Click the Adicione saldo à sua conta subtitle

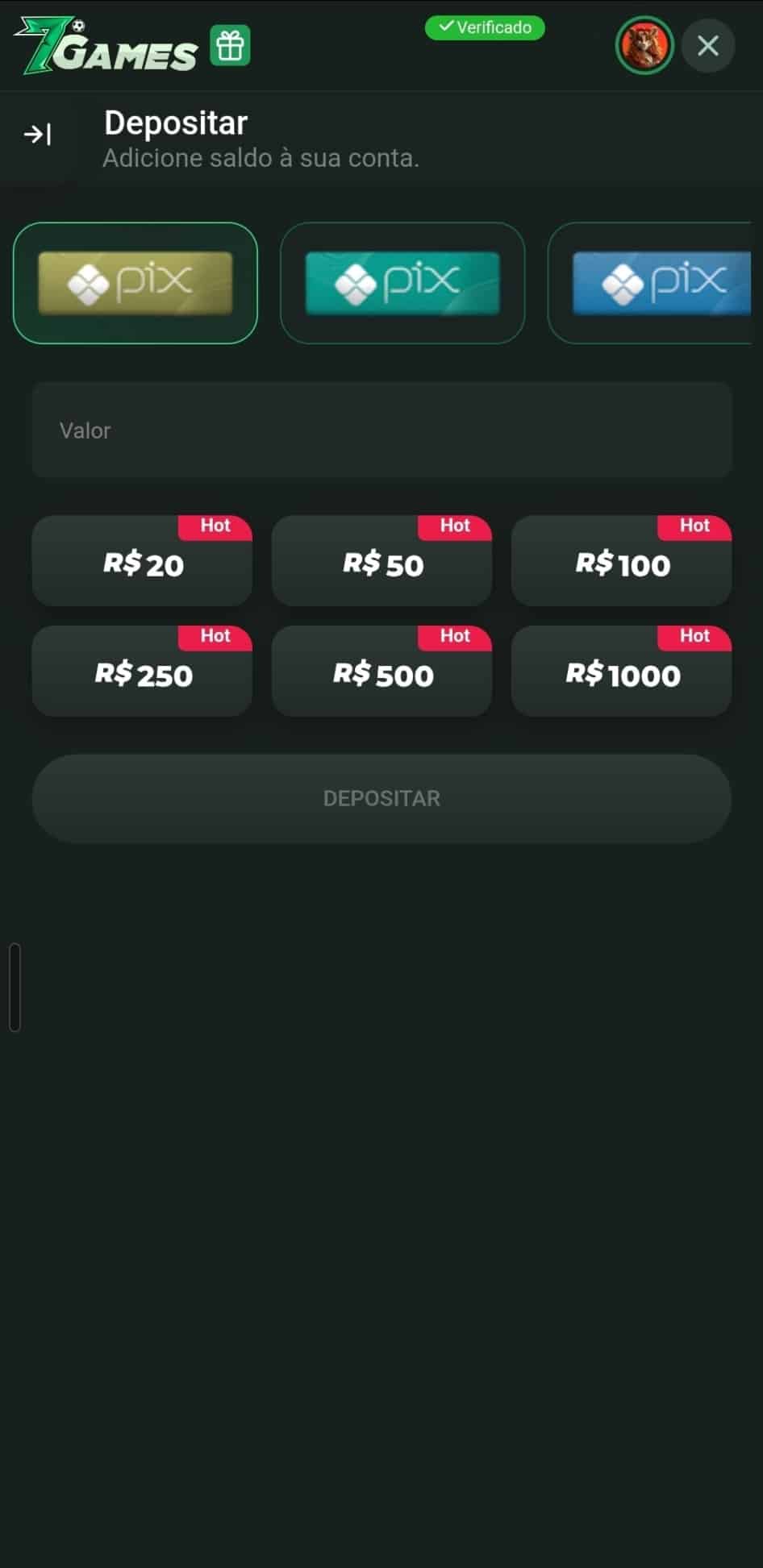tap(261, 158)
